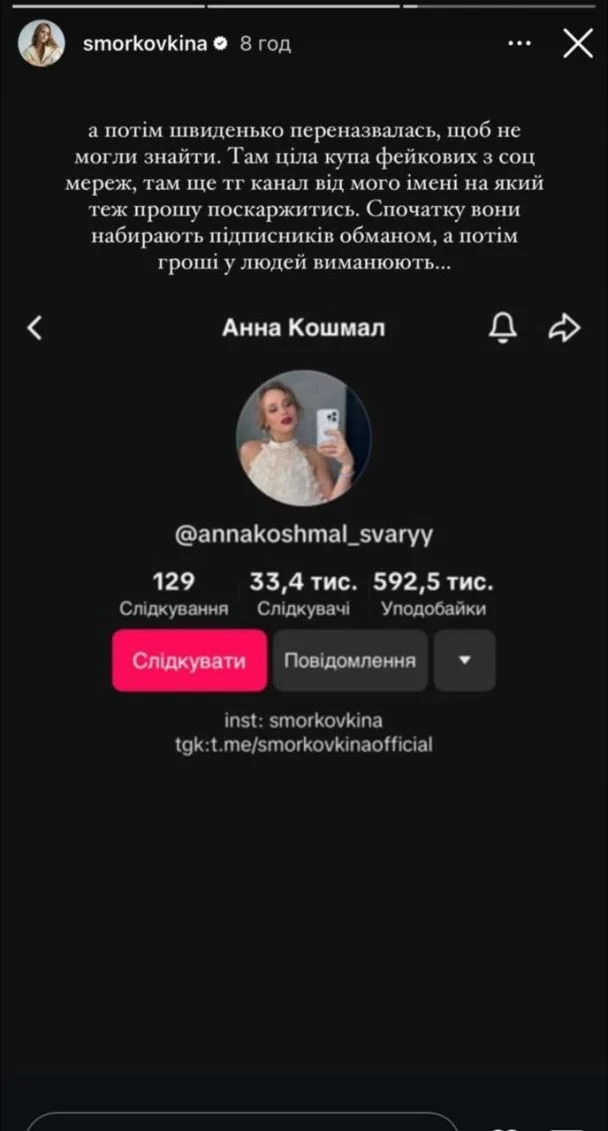Image resolution: width=608 pixels, height=1131 pixels.
Task: Open the story overflow menu
Action: 521,44
